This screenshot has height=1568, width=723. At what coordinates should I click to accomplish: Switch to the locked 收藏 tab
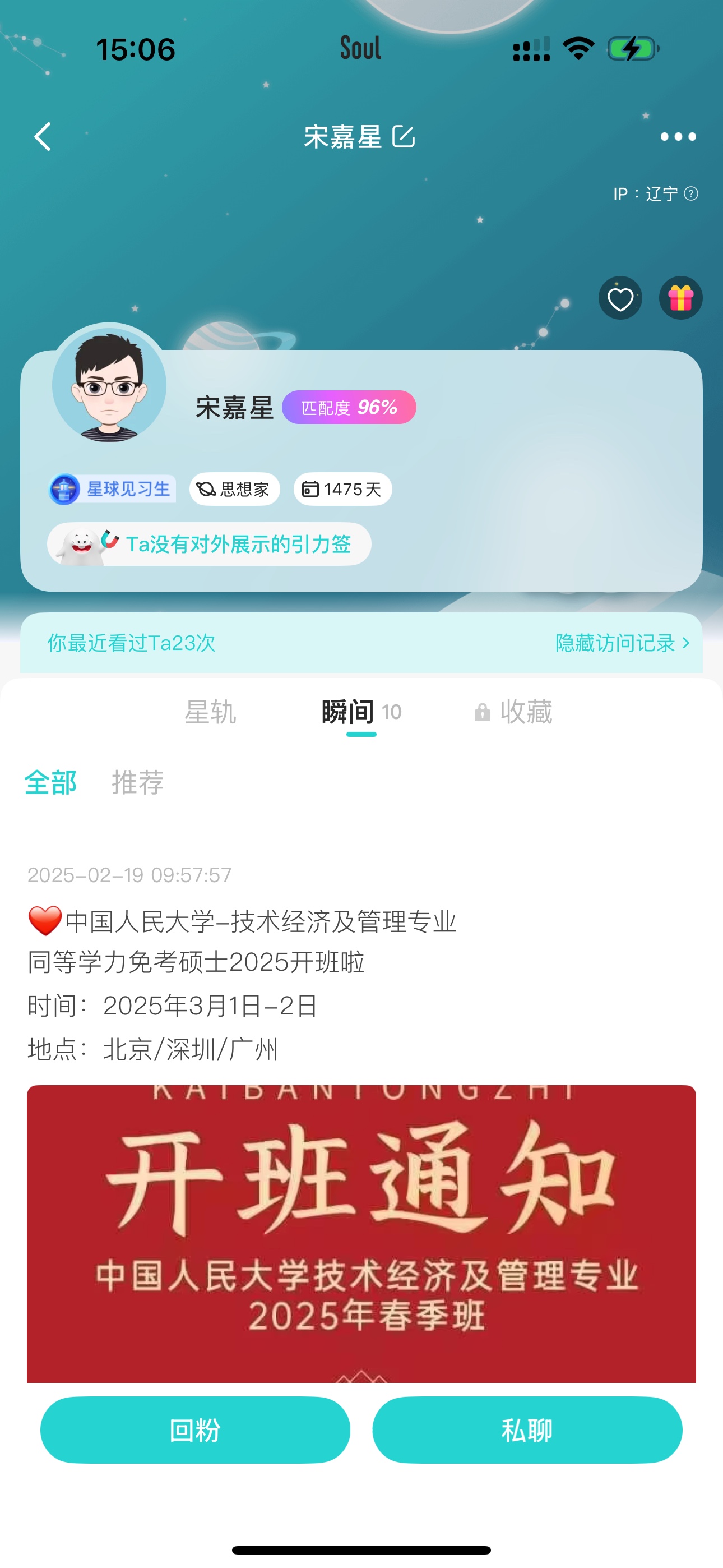513,712
